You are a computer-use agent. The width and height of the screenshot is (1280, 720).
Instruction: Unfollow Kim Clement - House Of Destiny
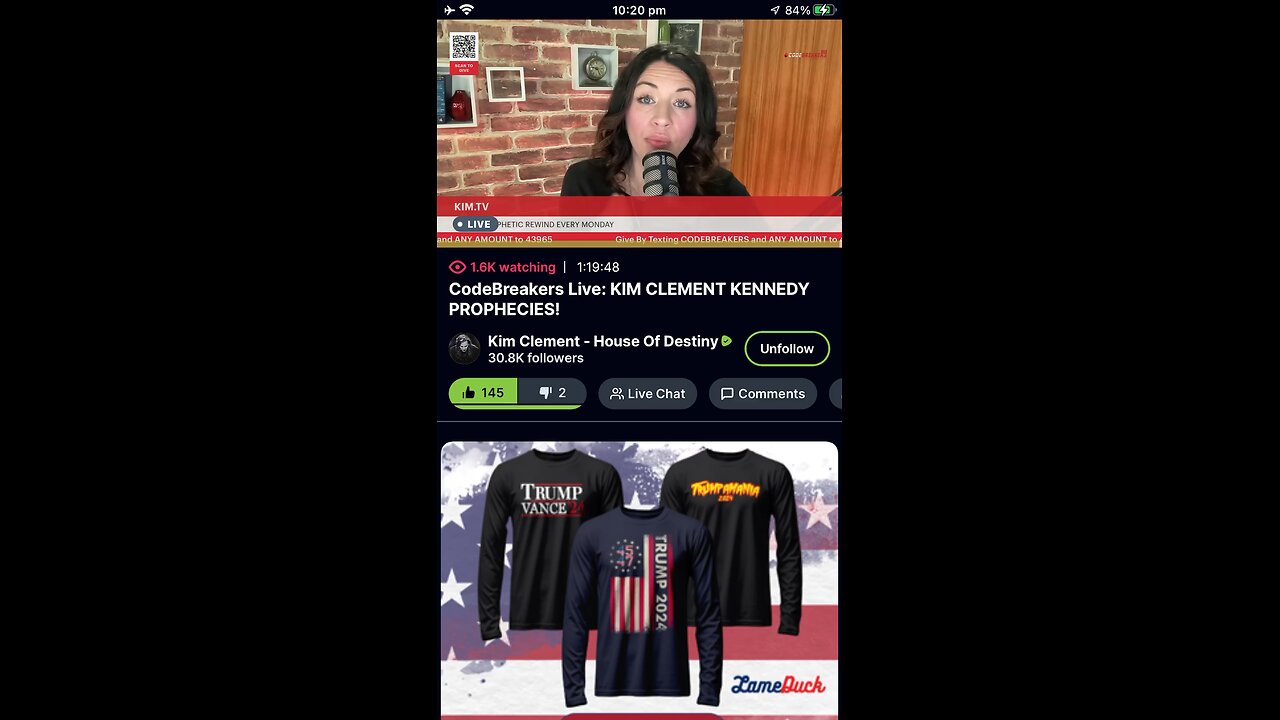787,349
